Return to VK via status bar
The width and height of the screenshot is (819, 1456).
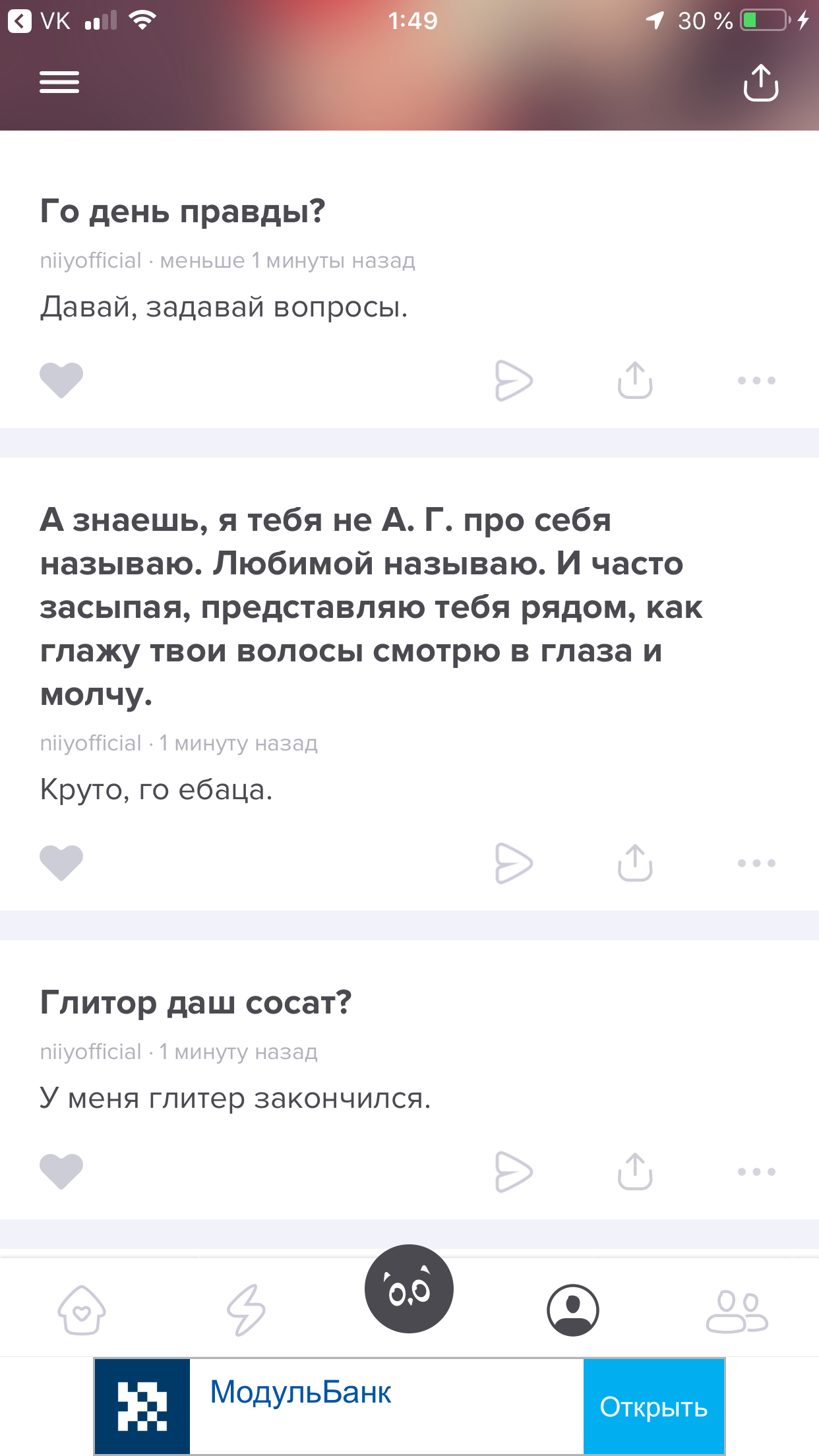[x=40, y=21]
